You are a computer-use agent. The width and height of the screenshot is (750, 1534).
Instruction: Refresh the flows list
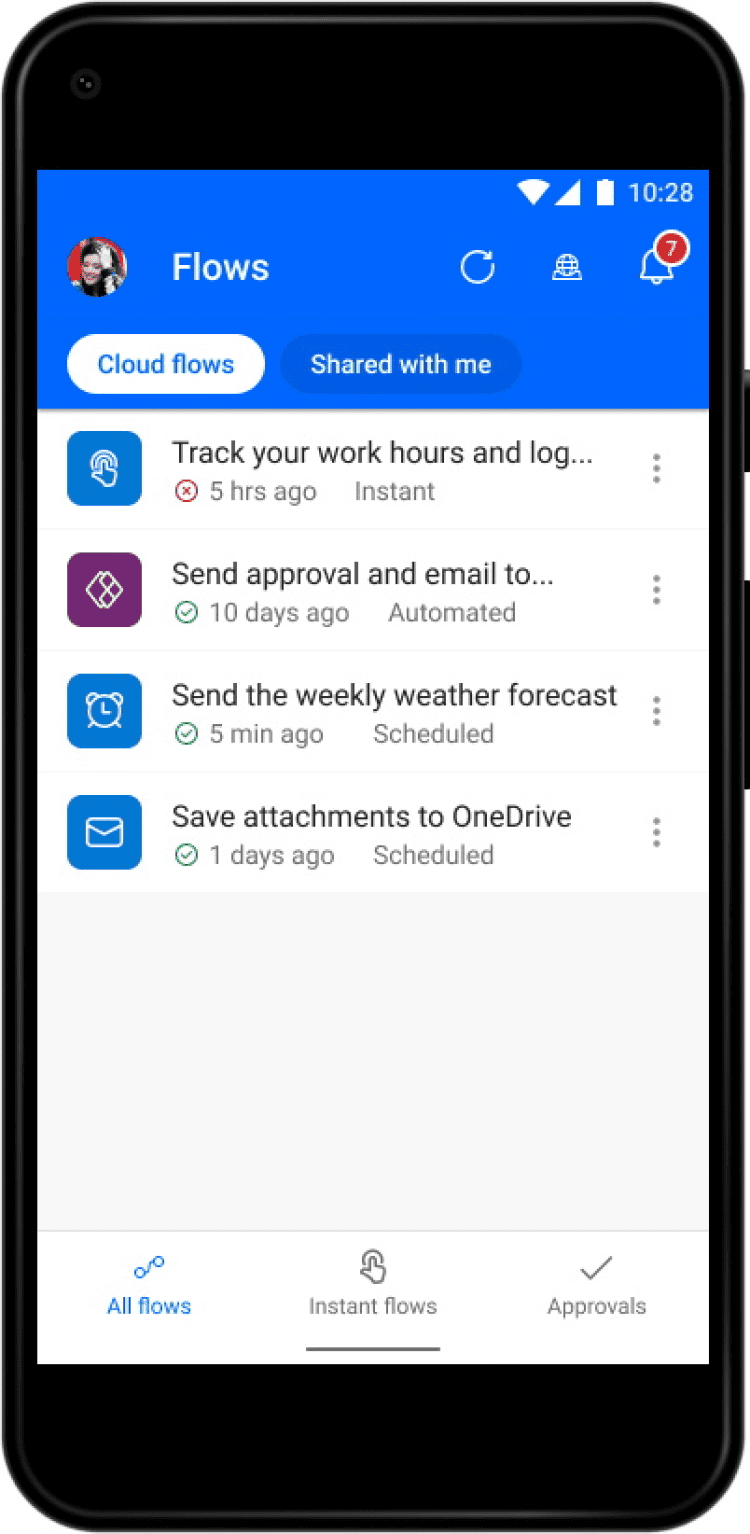[477, 267]
